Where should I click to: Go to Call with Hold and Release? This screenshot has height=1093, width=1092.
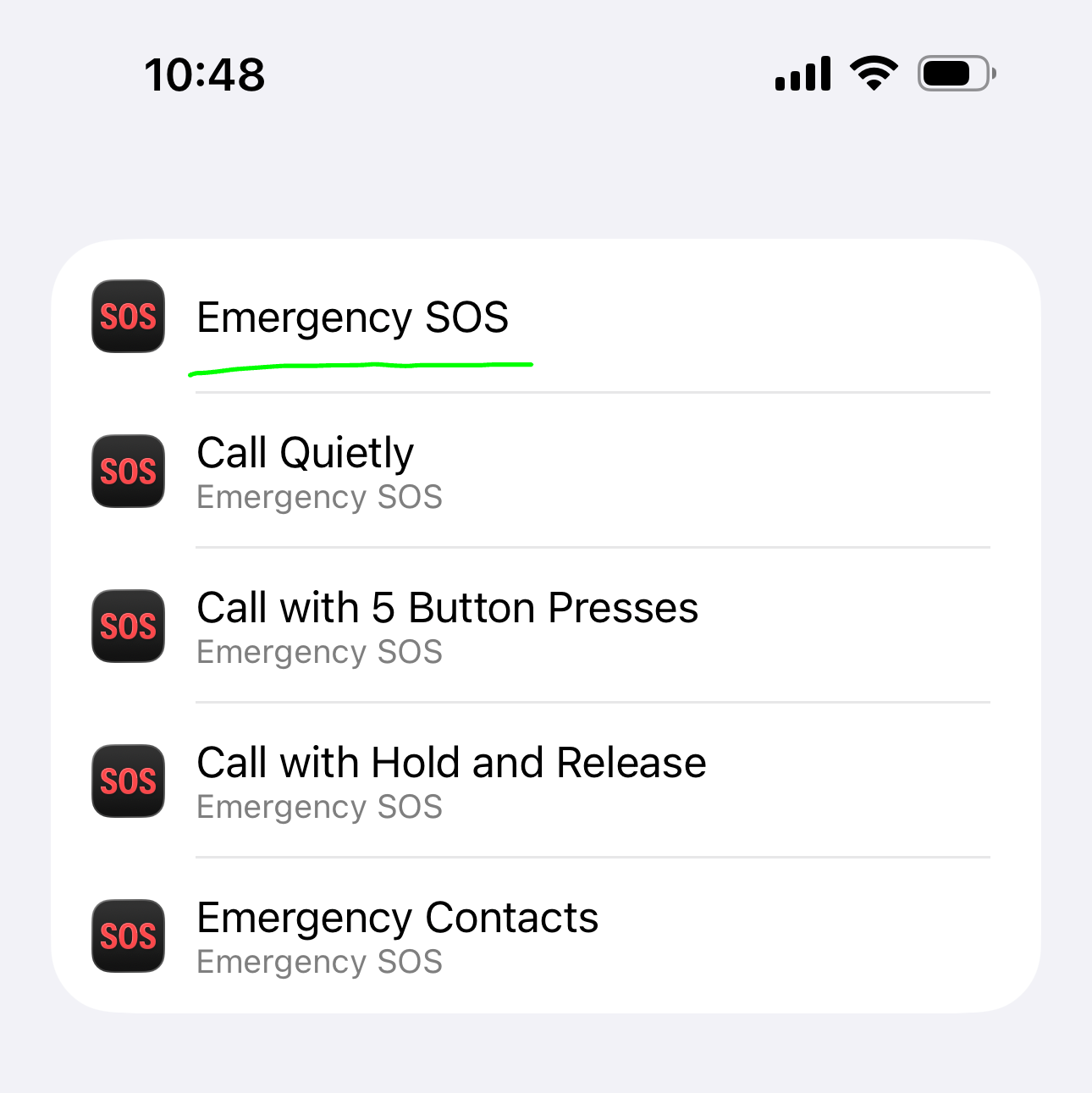coord(451,781)
